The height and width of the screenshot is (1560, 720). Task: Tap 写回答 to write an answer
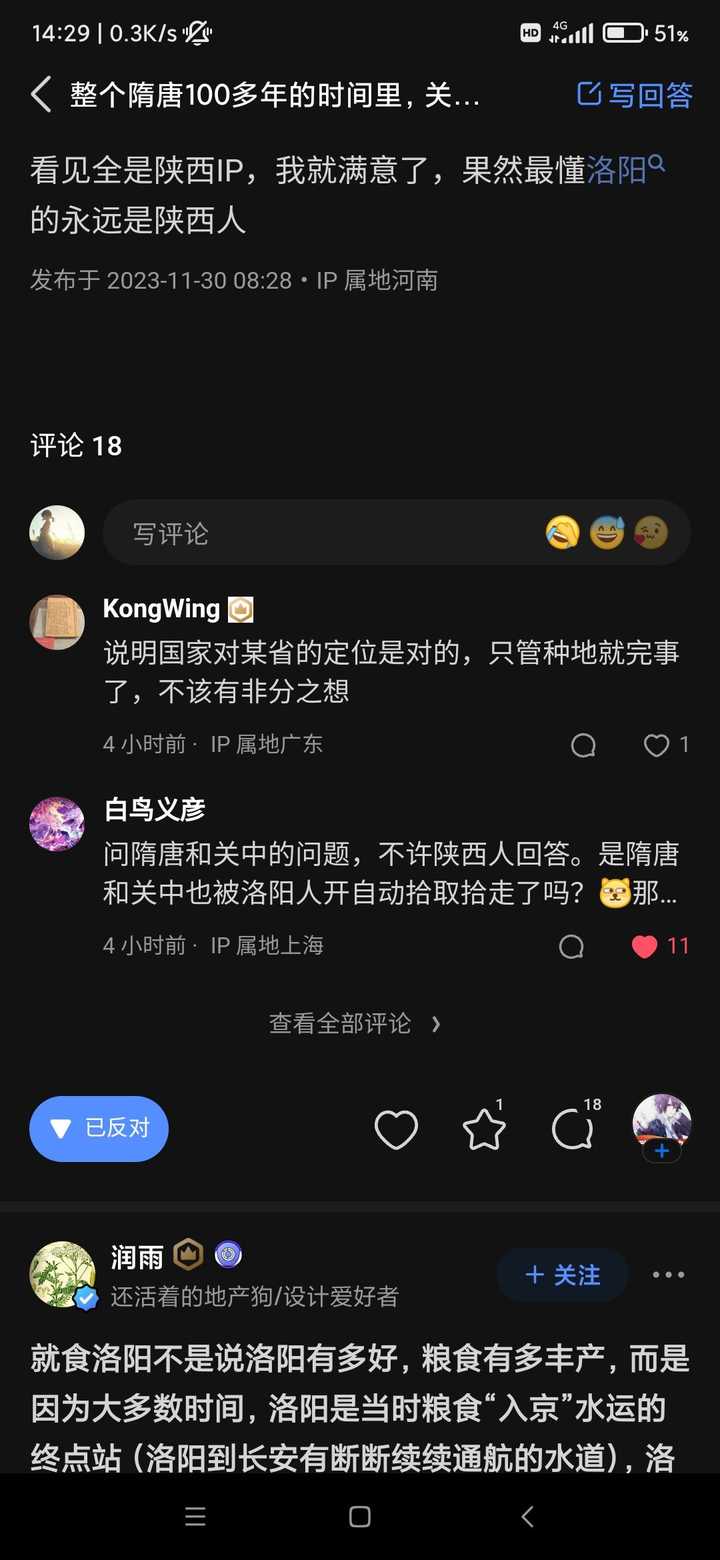pos(636,95)
